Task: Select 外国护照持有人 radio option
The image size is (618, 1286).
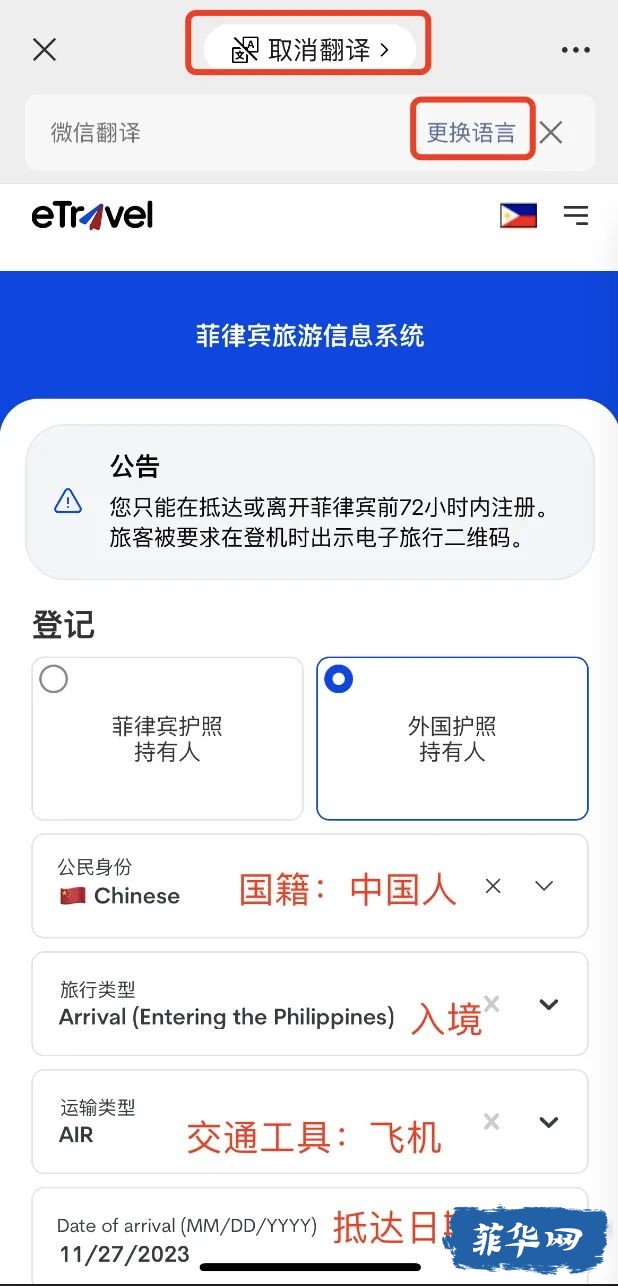Action: click(452, 738)
